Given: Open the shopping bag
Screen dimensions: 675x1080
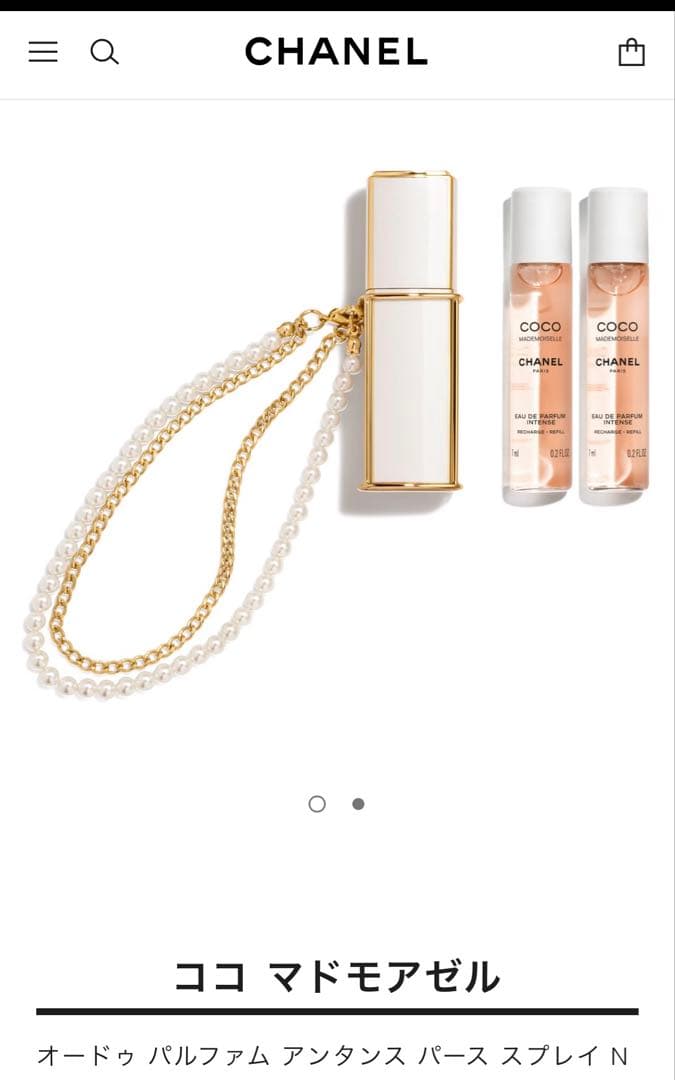Looking at the screenshot, I should [631, 52].
